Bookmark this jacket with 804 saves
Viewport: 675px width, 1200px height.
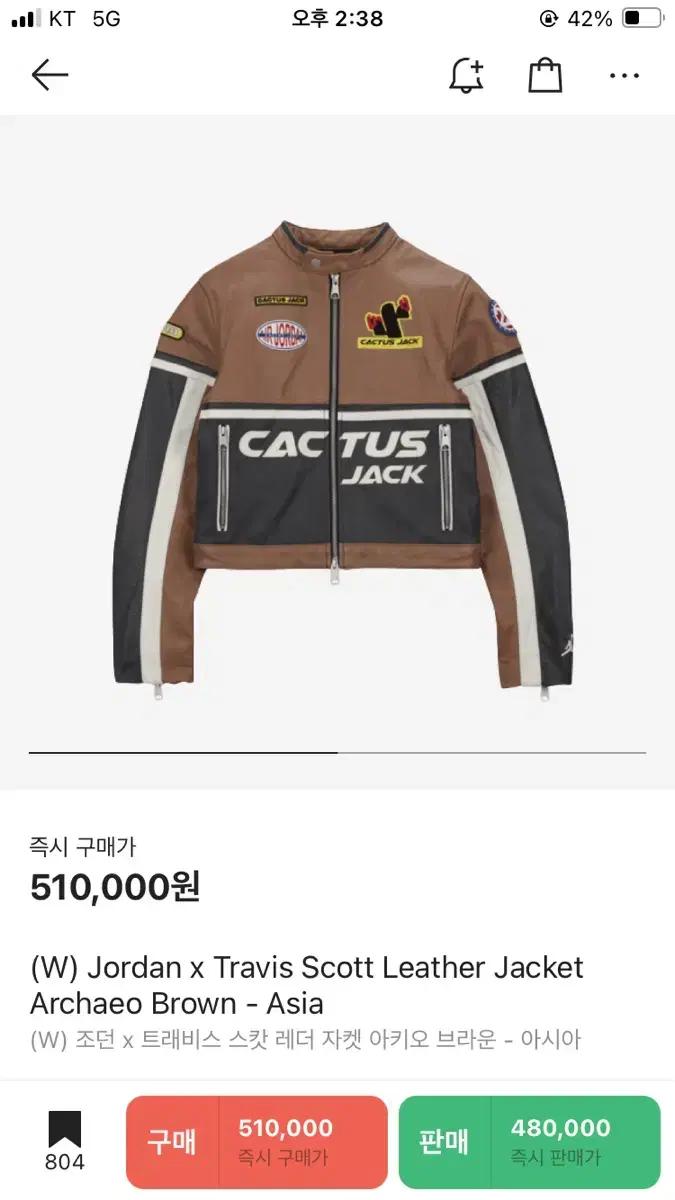tap(65, 1141)
